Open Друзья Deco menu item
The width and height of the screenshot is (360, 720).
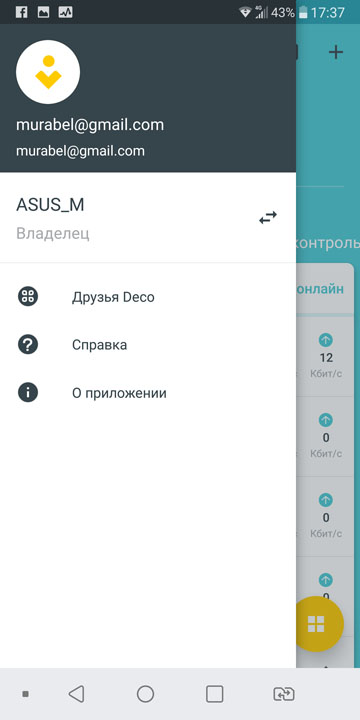coord(148,297)
